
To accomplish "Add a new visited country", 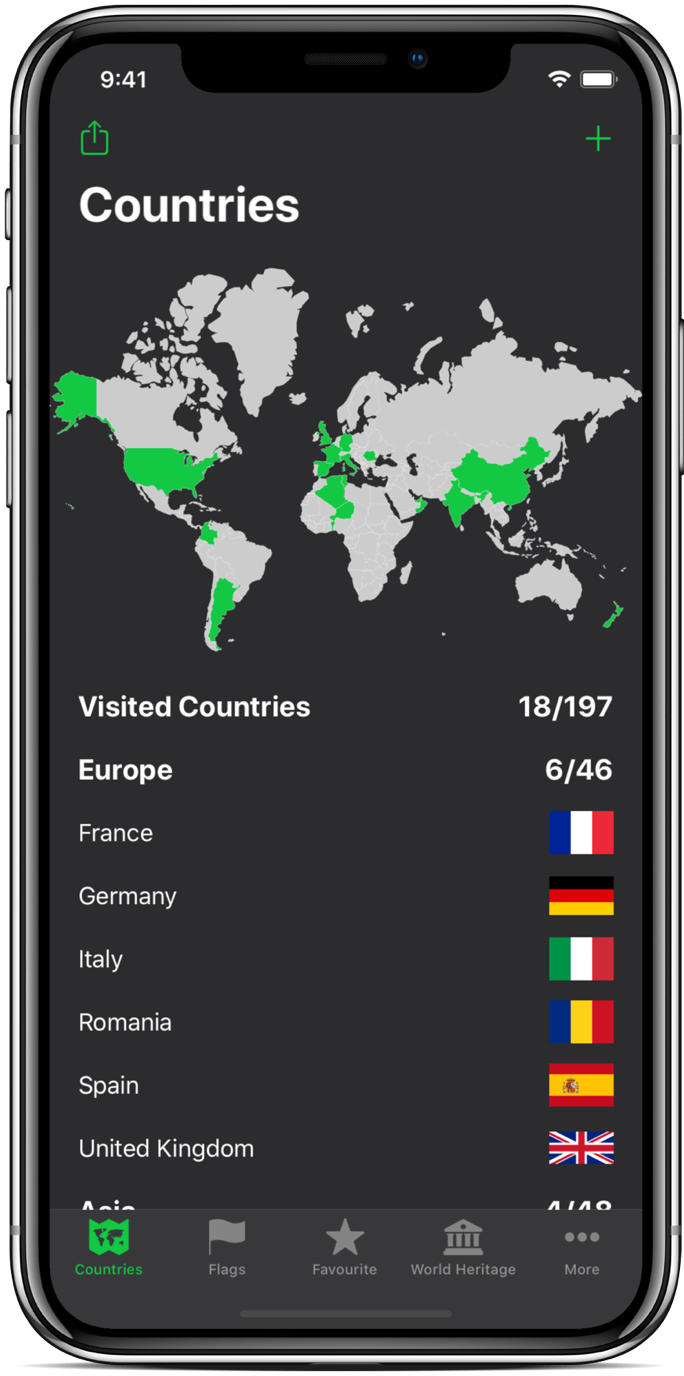I will 598,138.
